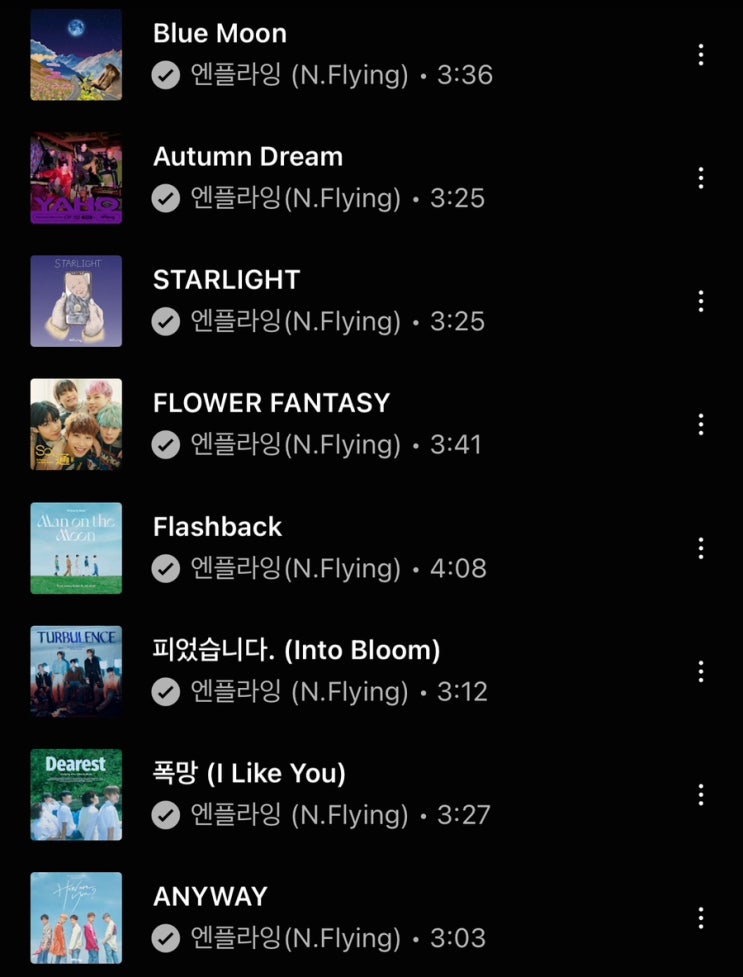Tap the three-dot menu beside FLOWER FANTASY

[701, 424]
